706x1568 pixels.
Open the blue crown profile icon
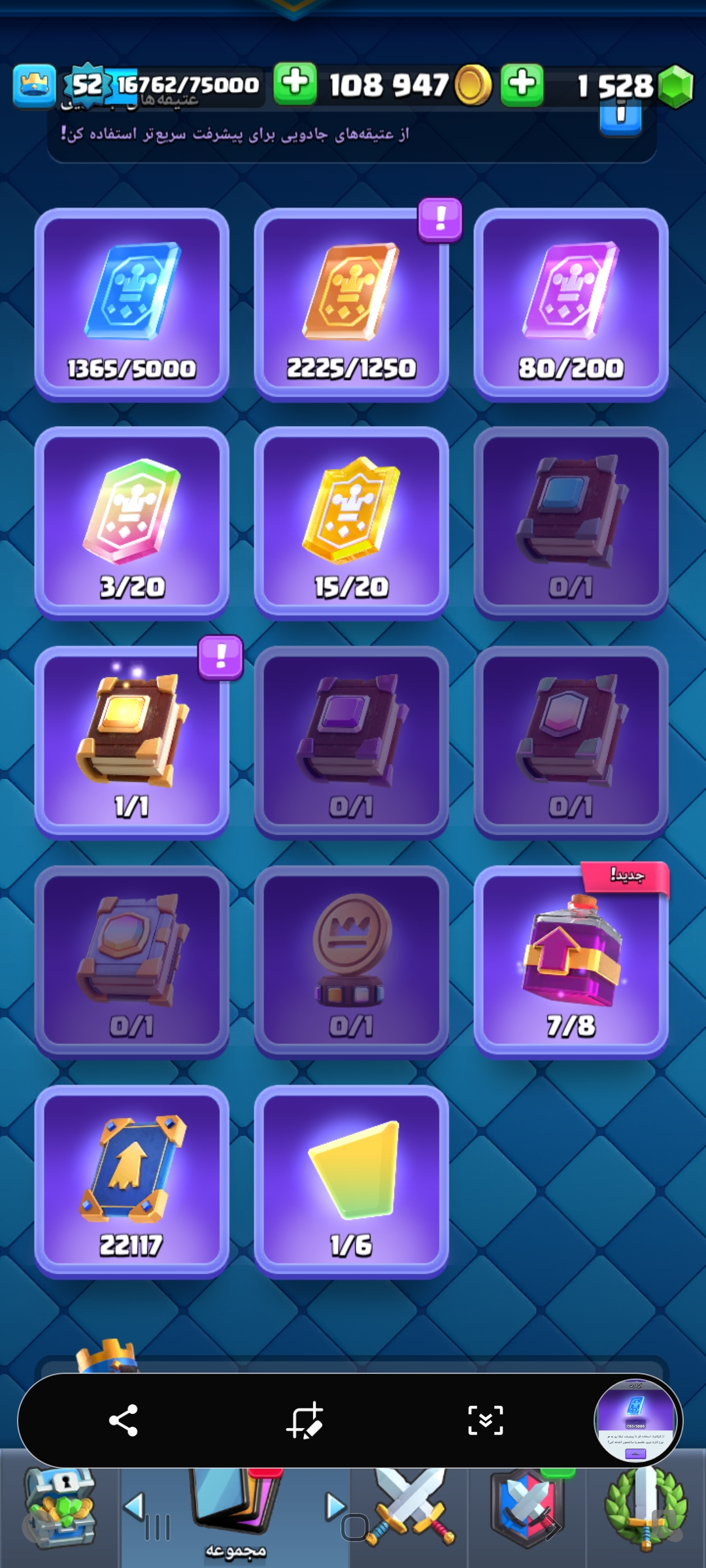[34, 86]
